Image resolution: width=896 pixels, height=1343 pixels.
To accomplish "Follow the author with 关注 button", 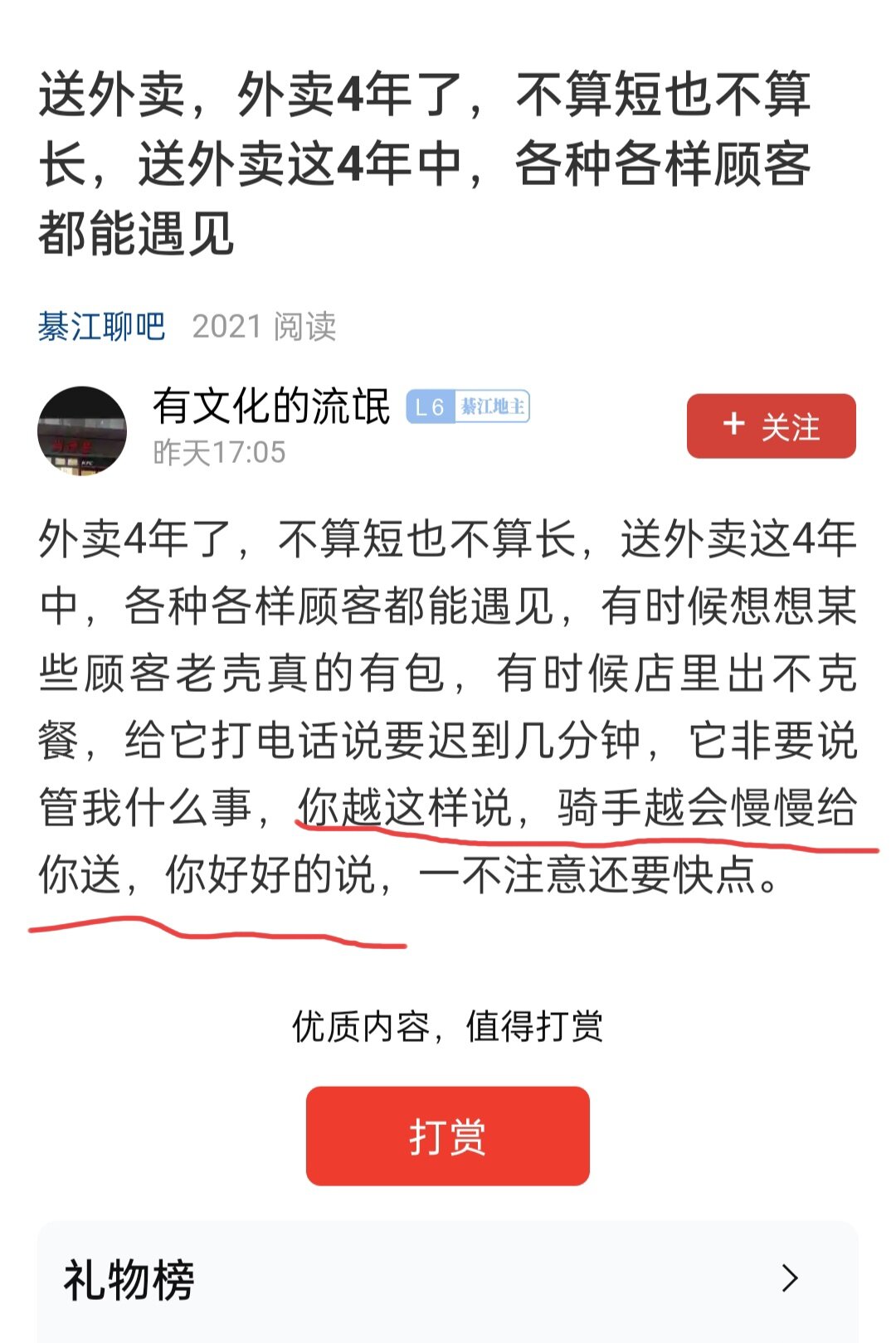I will (x=771, y=426).
